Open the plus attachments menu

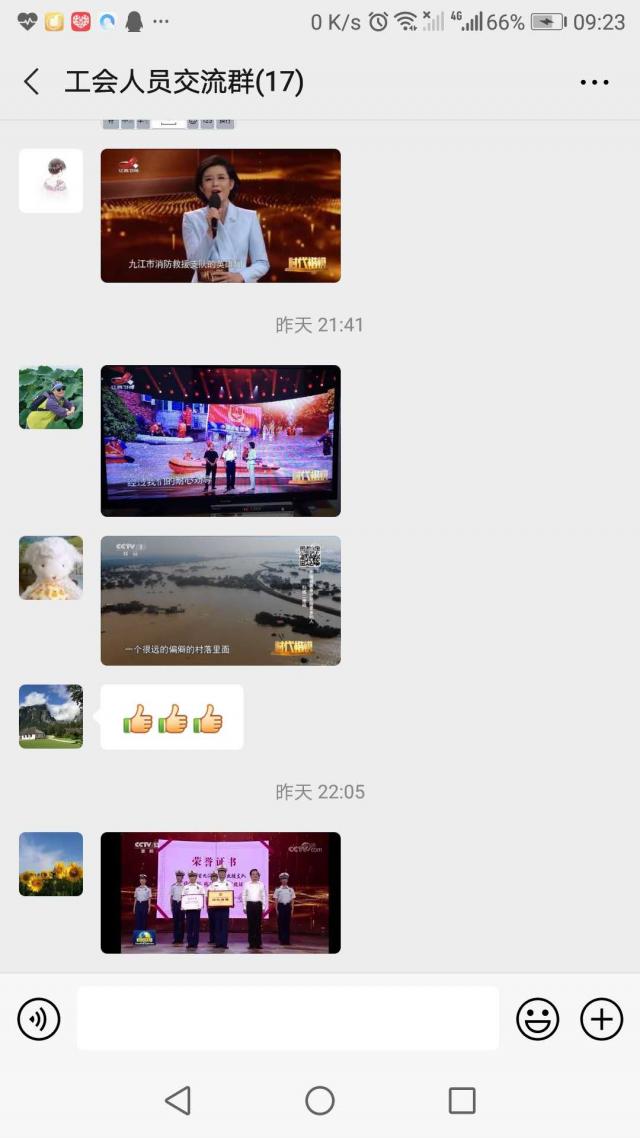pyautogui.click(x=602, y=1019)
